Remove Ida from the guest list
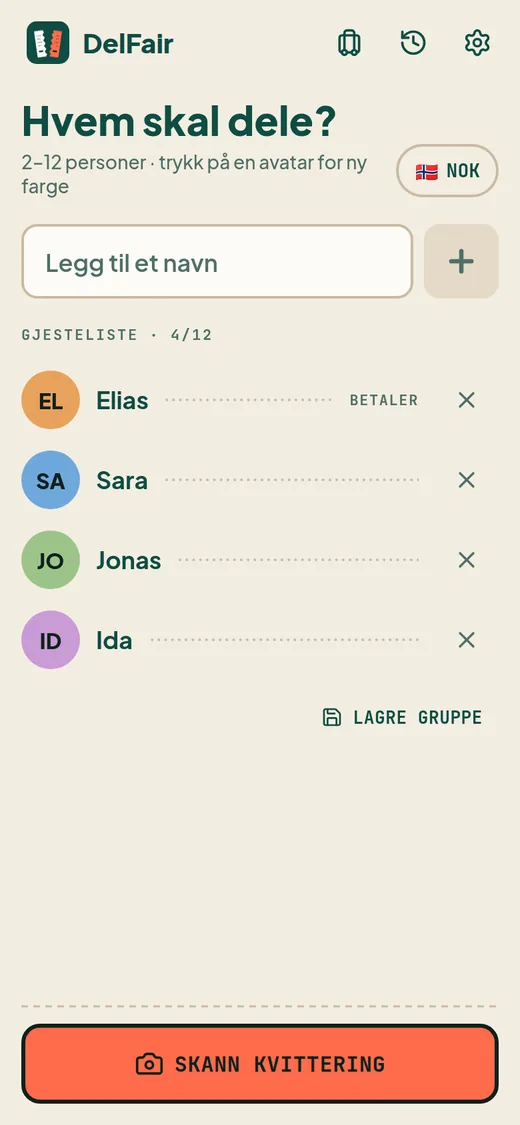Screen dimensions: 520x1125 click(467, 640)
